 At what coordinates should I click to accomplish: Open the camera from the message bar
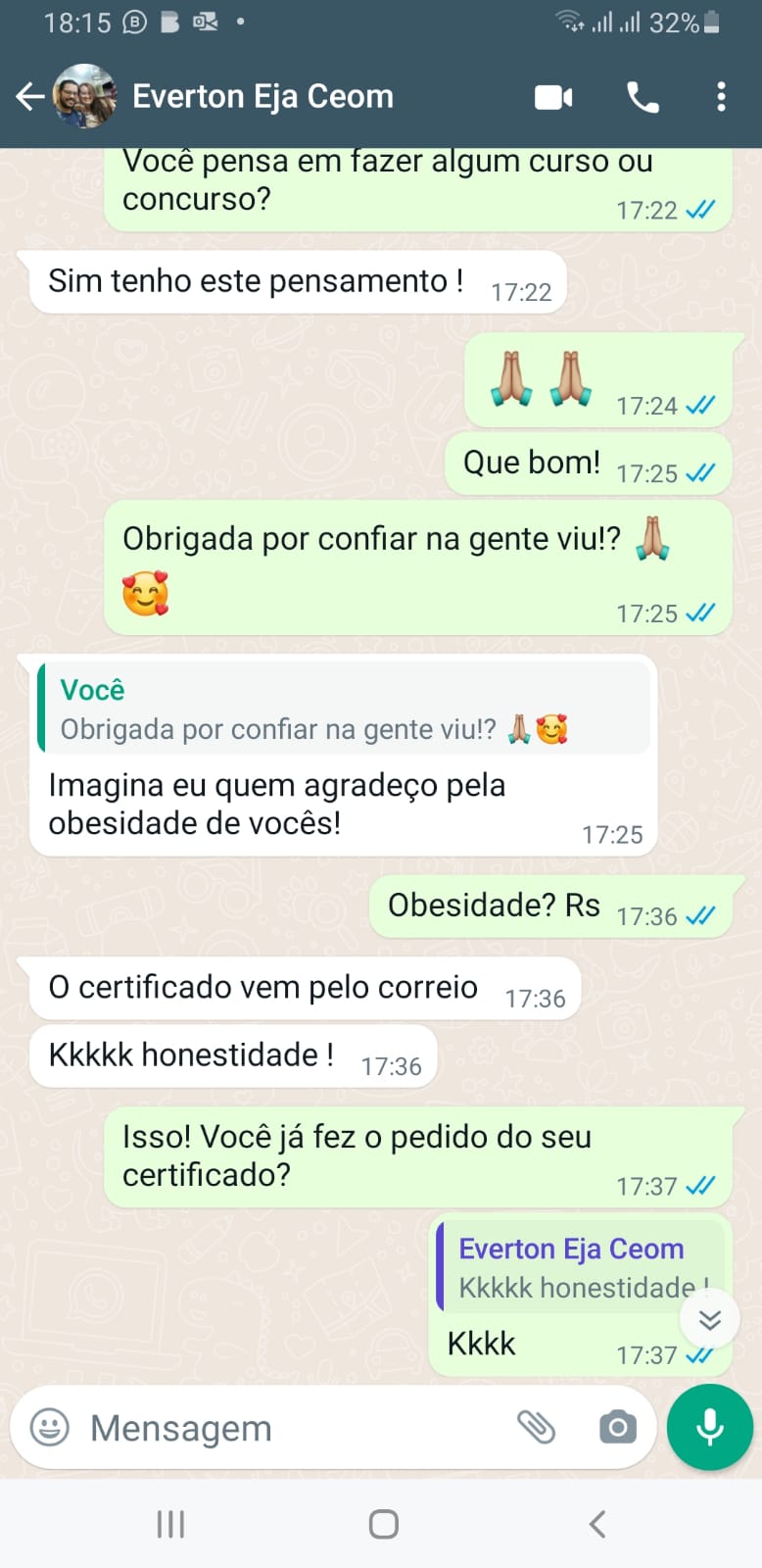point(617,1427)
